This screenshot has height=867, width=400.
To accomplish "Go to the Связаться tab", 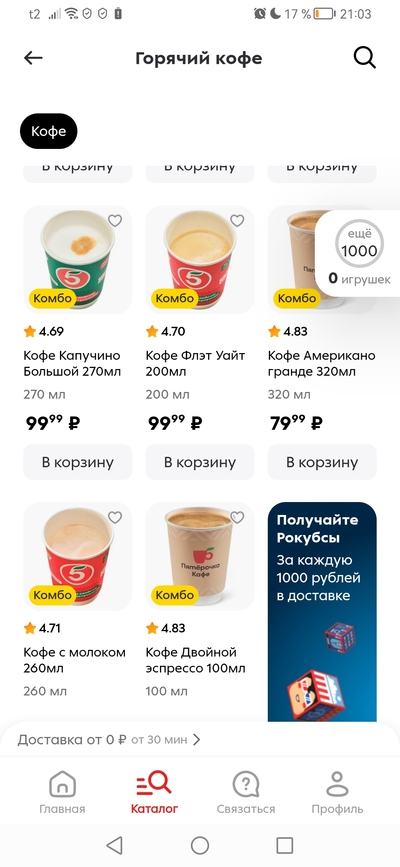I will [x=246, y=793].
